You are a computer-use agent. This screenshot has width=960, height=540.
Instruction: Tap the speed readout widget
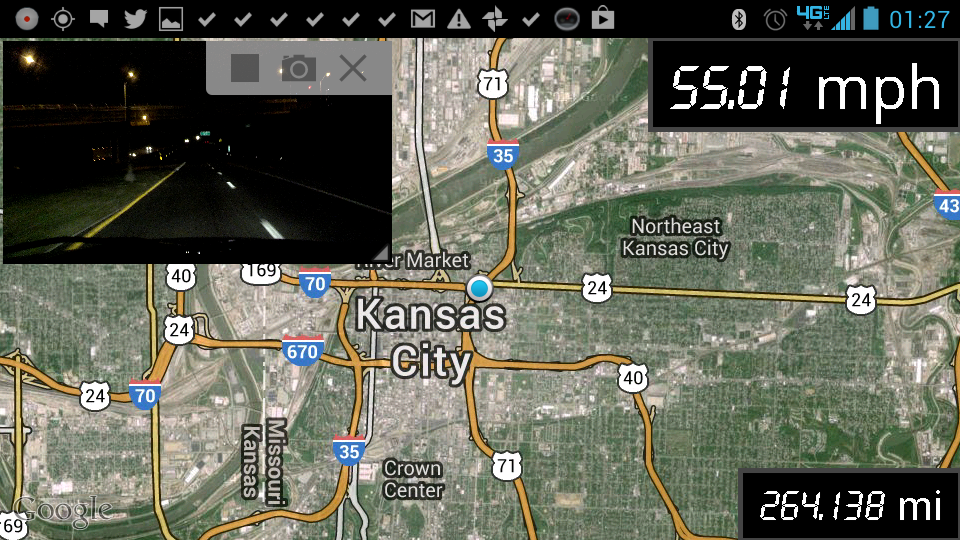(804, 87)
